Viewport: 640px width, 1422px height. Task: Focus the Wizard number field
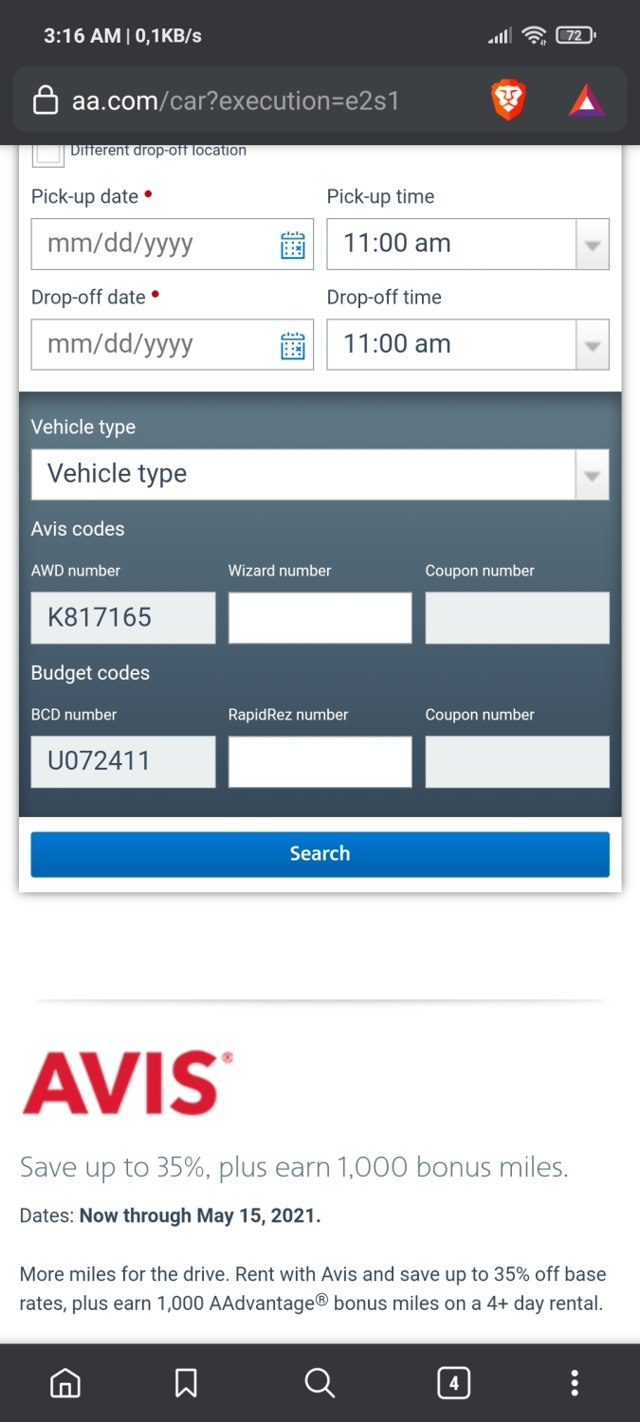click(x=320, y=618)
